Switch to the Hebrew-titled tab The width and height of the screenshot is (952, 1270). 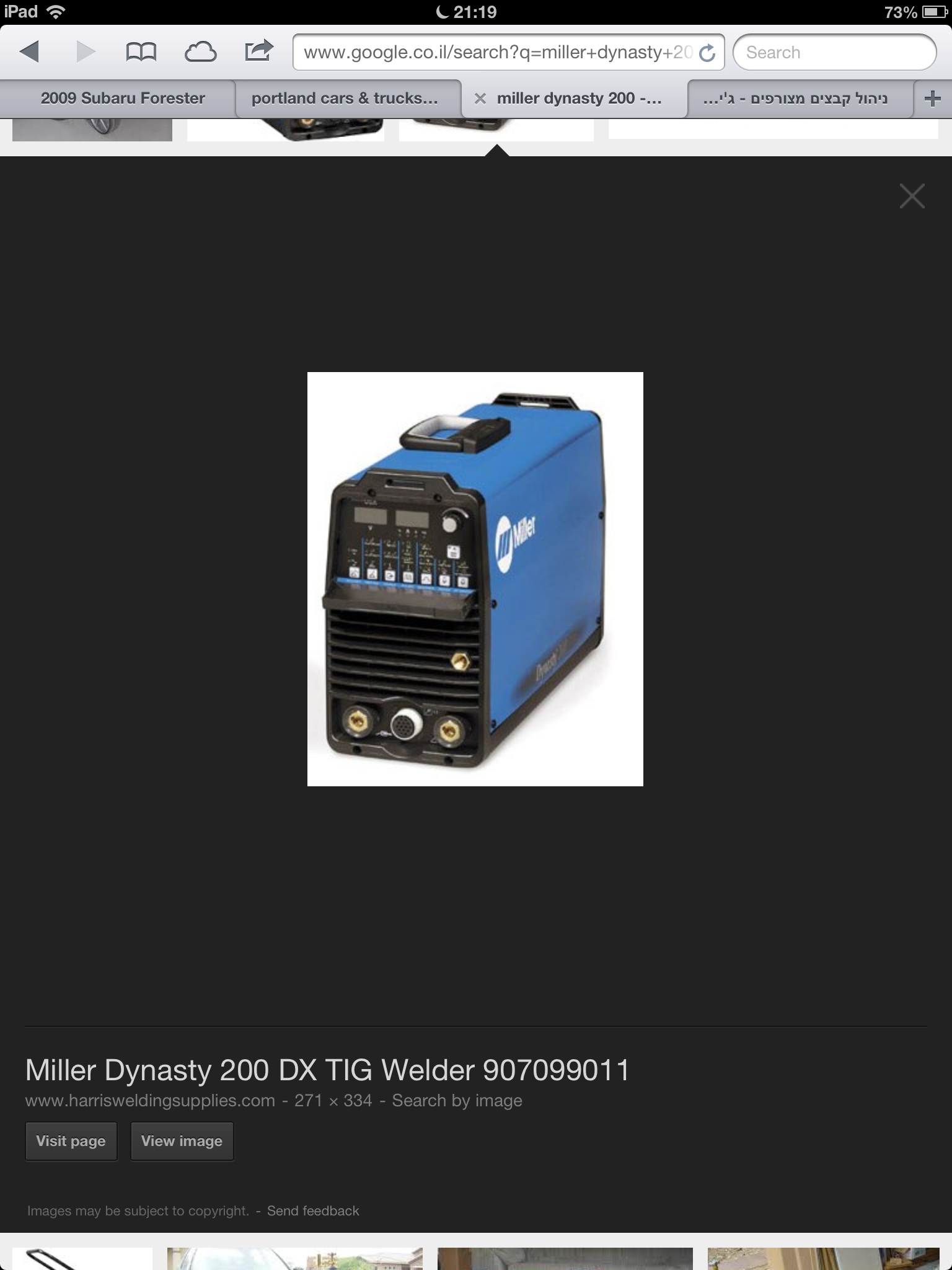[x=796, y=99]
